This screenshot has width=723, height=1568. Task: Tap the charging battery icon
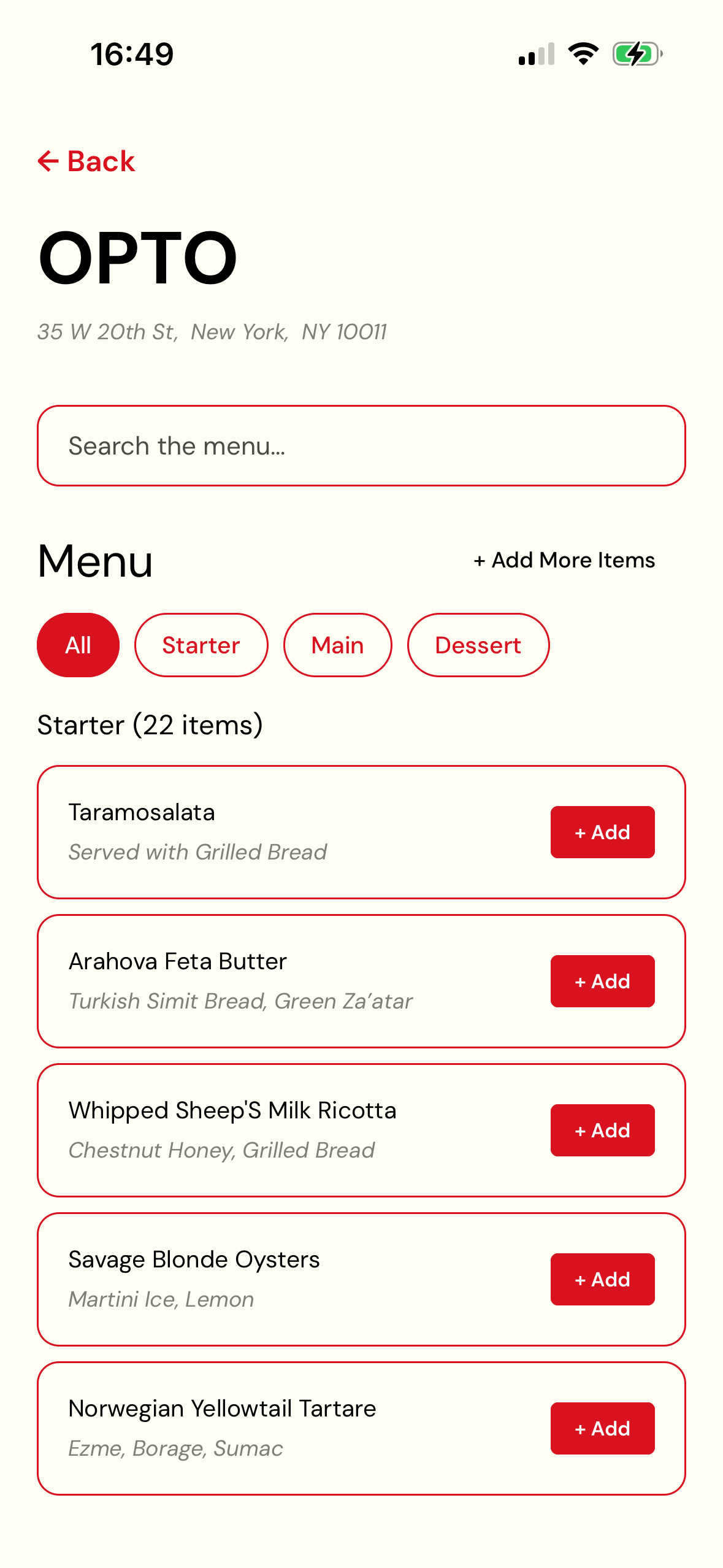(635, 54)
